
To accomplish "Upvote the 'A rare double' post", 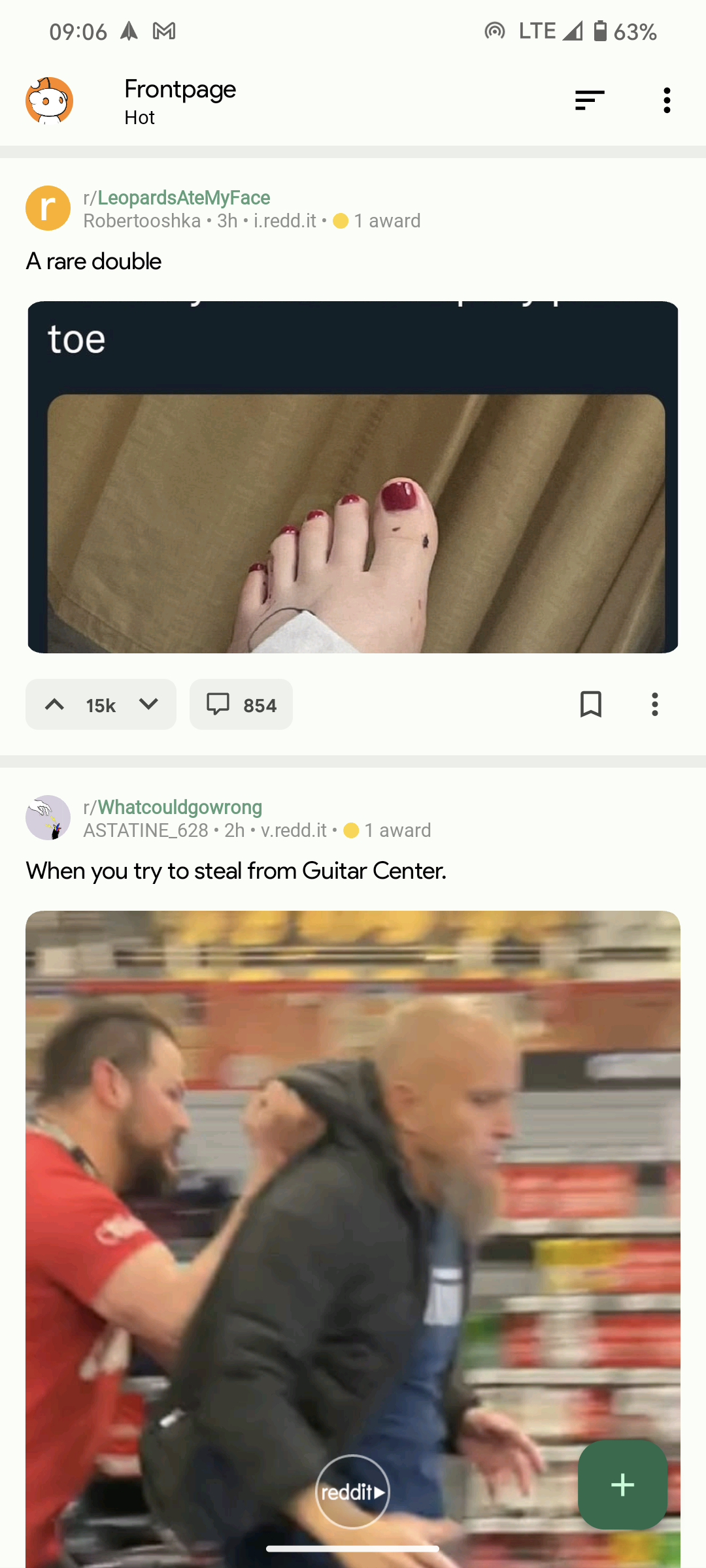I will (55, 704).
